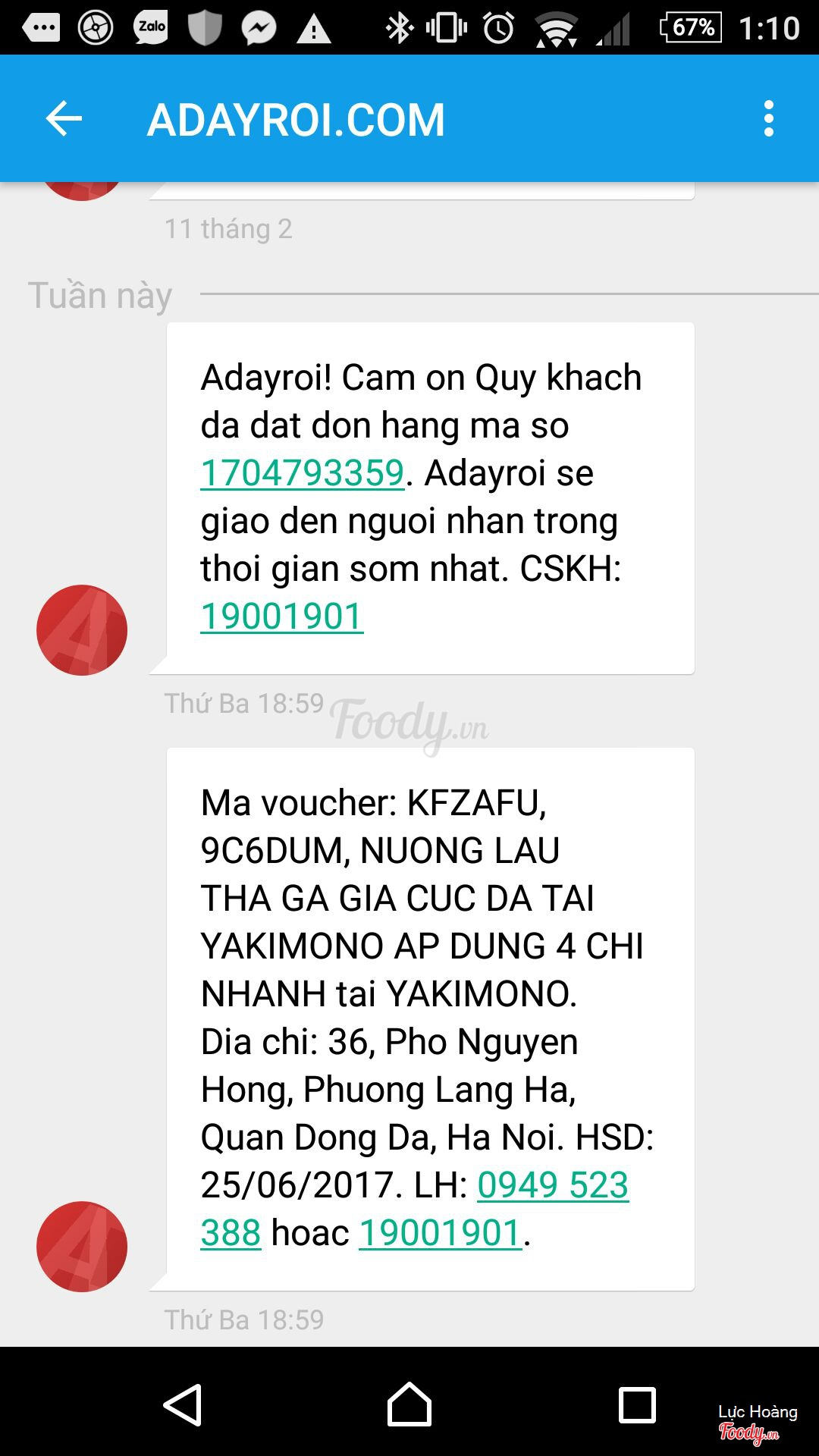Tap the sender avatar beside the voucher message
Screen dimensions: 819x1456
click(x=82, y=1246)
